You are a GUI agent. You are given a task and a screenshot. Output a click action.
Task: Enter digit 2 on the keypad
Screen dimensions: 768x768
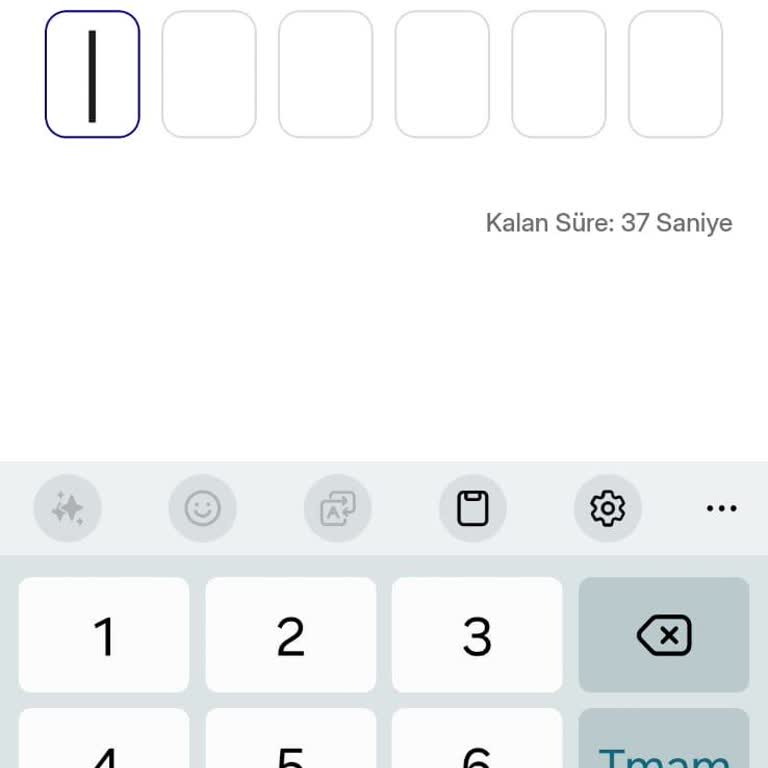tap(290, 635)
